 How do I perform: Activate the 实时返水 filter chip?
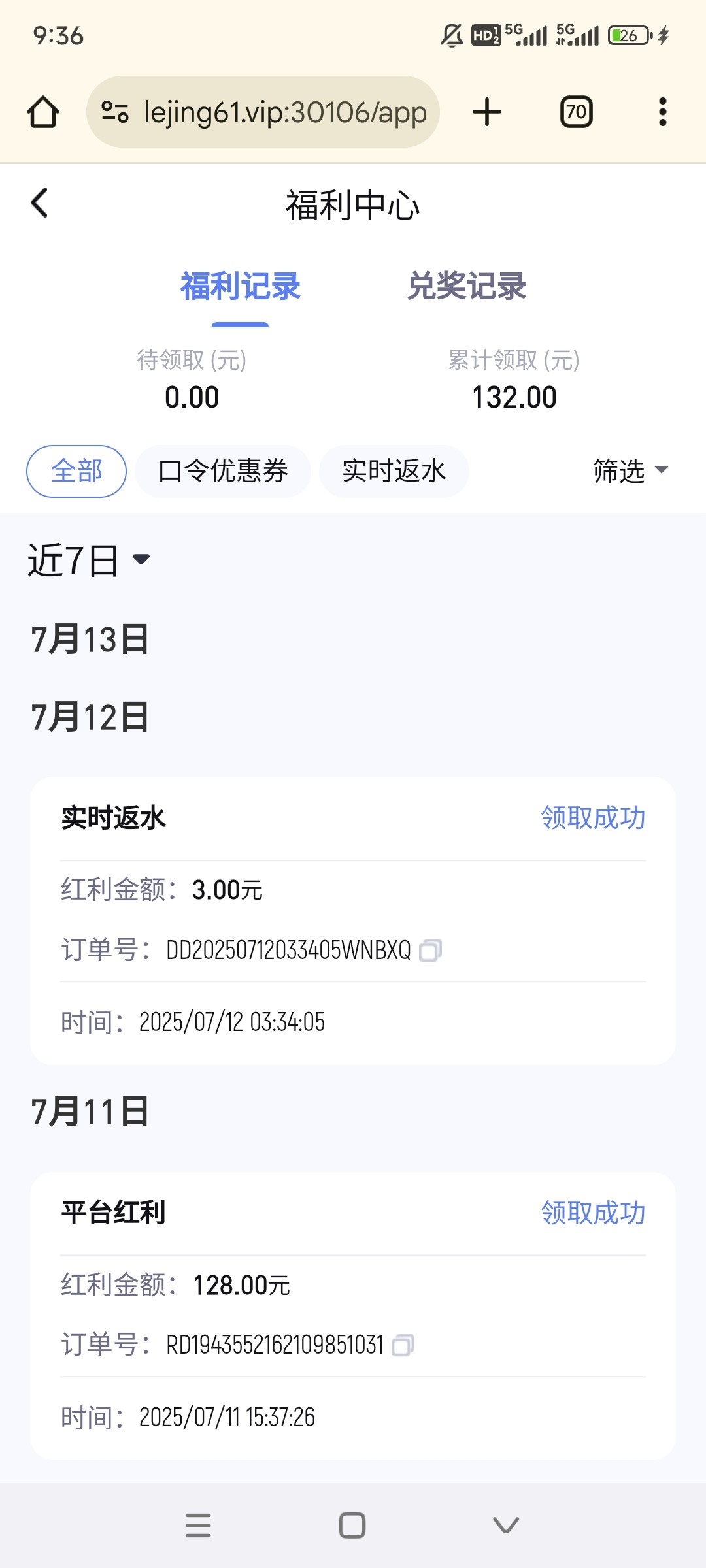coord(394,470)
